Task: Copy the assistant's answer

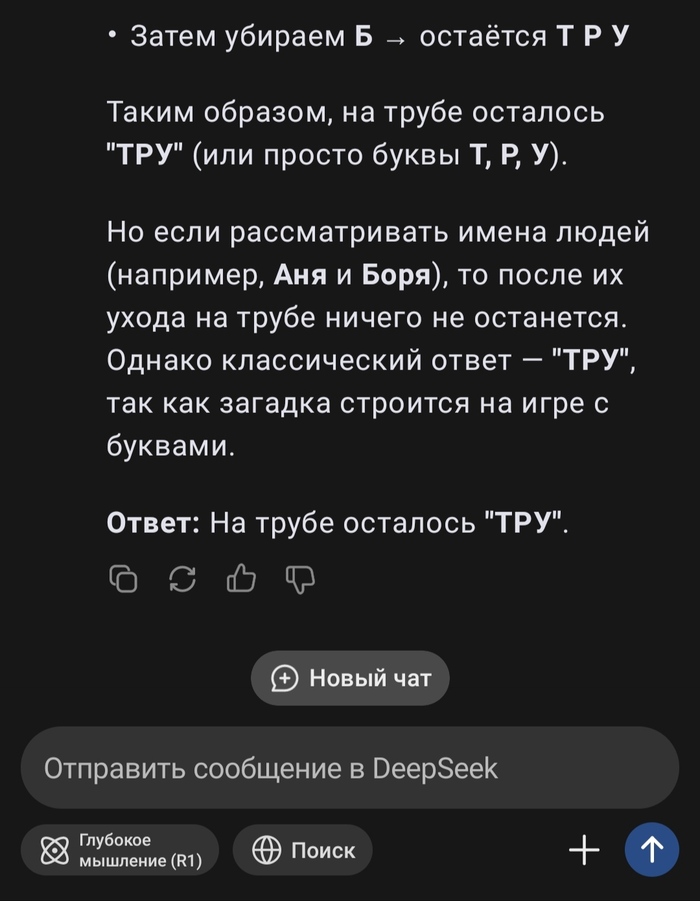Action: coord(122,579)
